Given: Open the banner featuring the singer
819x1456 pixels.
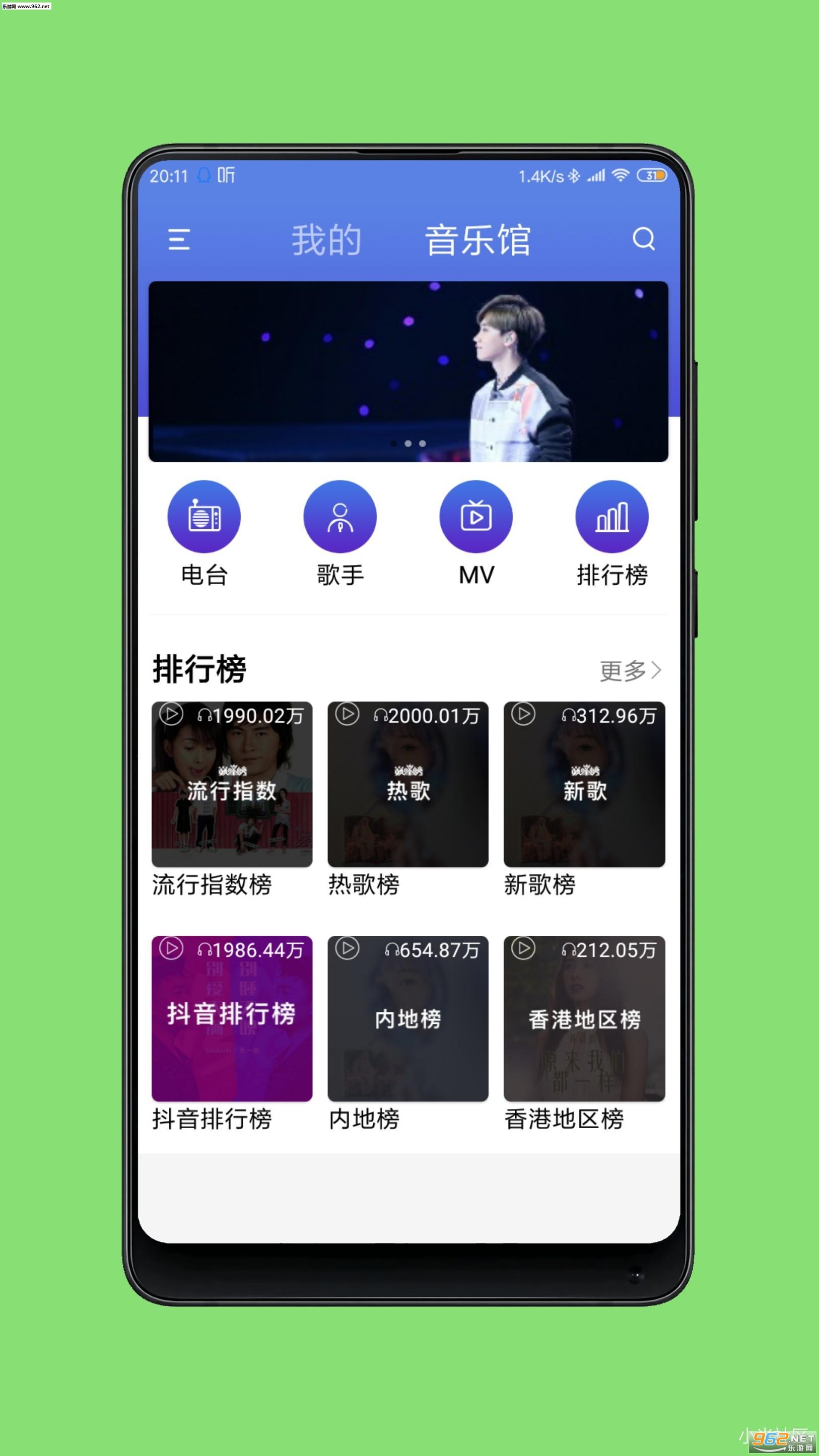Looking at the screenshot, I should coord(408,370).
